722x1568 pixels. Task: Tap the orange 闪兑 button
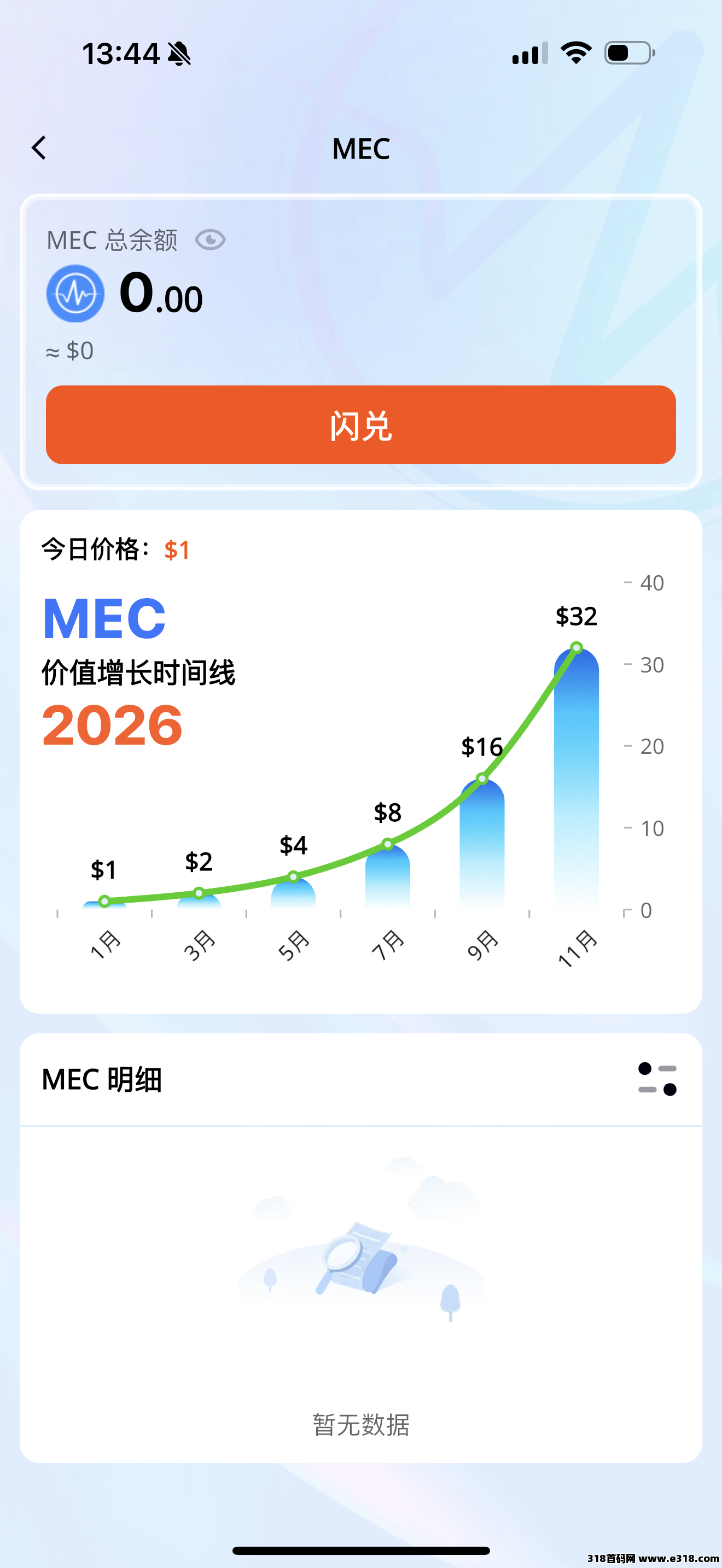pyautogui.click(x=360, y=425)
